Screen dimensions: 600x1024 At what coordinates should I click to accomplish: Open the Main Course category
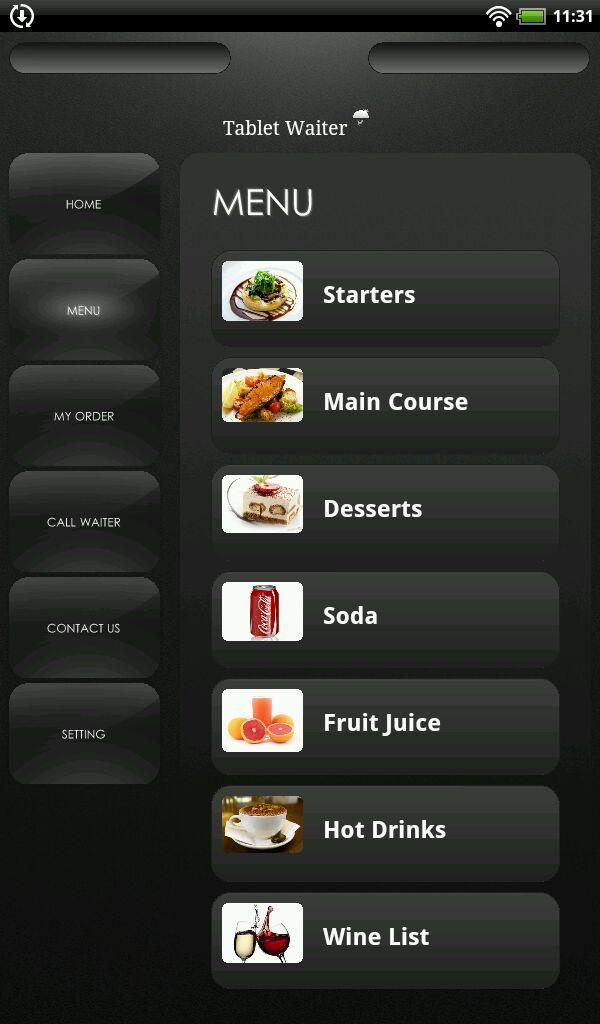(x=385, y=402)
